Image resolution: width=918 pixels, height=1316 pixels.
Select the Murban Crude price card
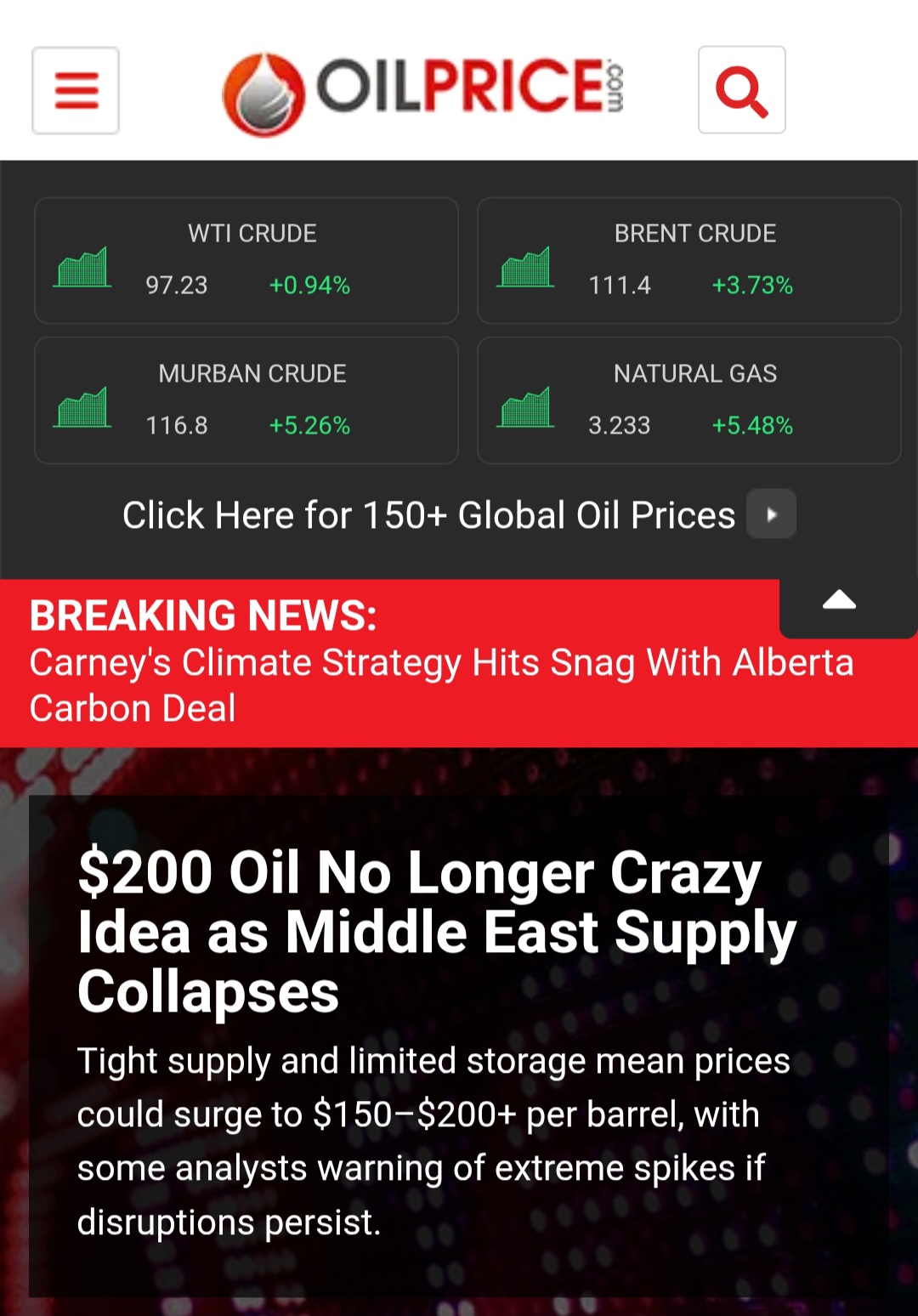click(x=246, y=400)
